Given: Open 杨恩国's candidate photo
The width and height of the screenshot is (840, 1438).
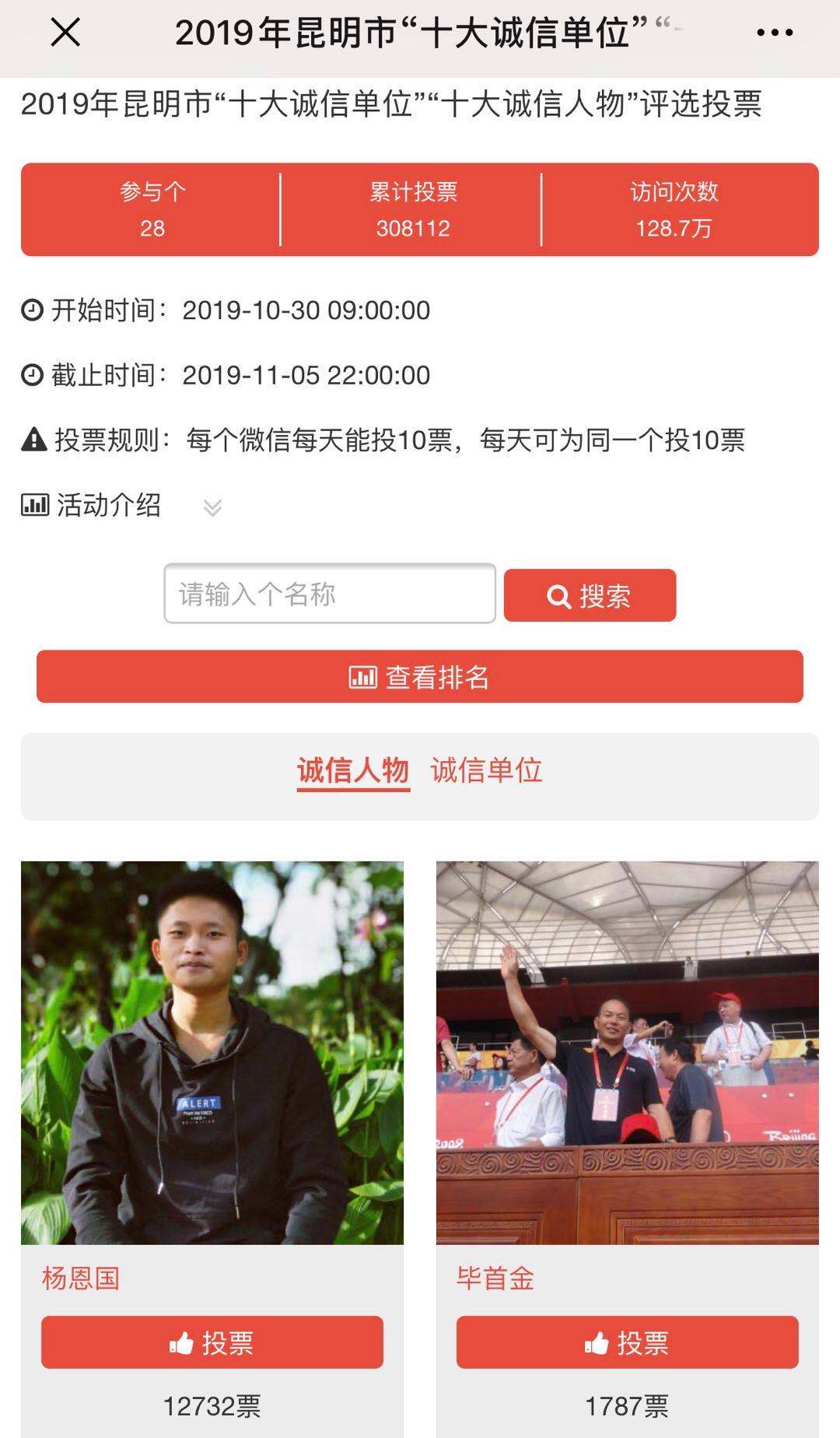Looking at the screenshot, I should (212, 1052).
